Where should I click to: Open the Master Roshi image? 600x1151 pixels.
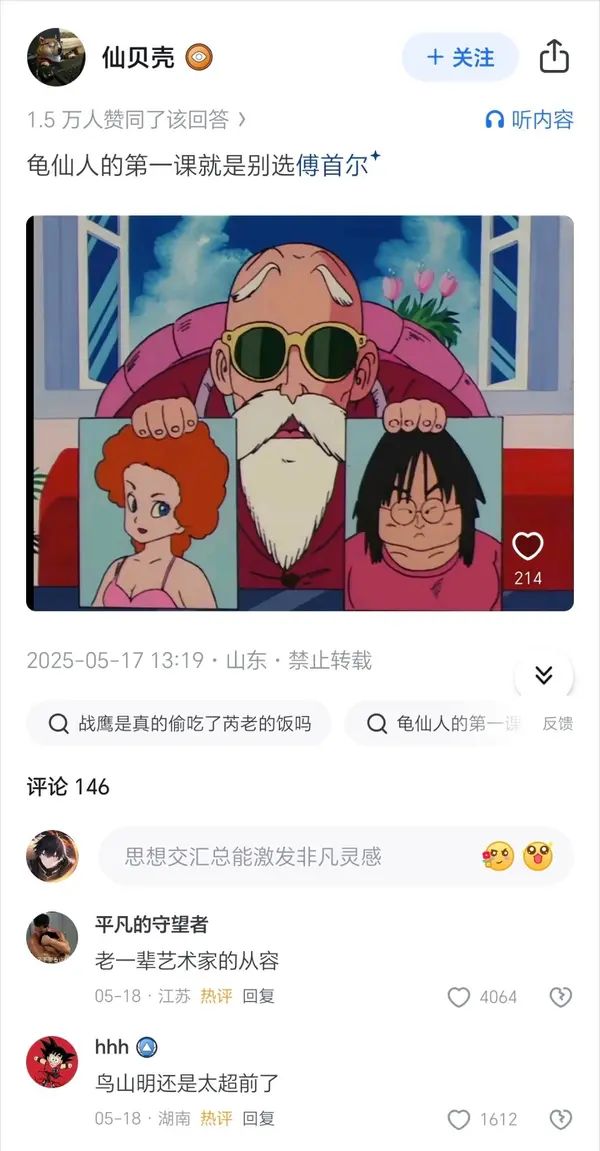click(299, 412)
